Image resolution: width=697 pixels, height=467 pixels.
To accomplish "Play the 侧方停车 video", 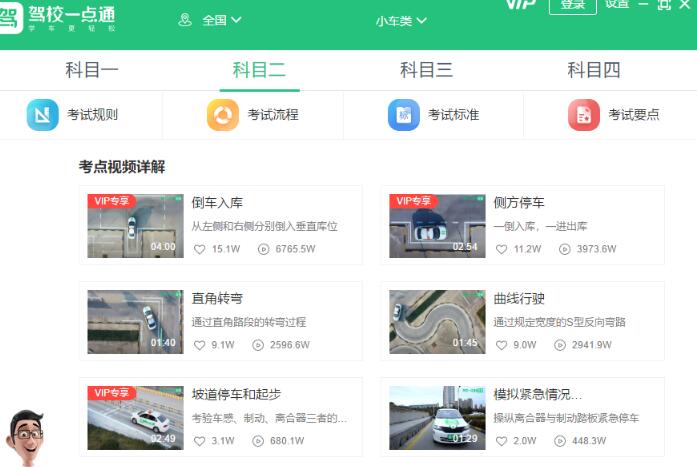I will click(437, 225).
